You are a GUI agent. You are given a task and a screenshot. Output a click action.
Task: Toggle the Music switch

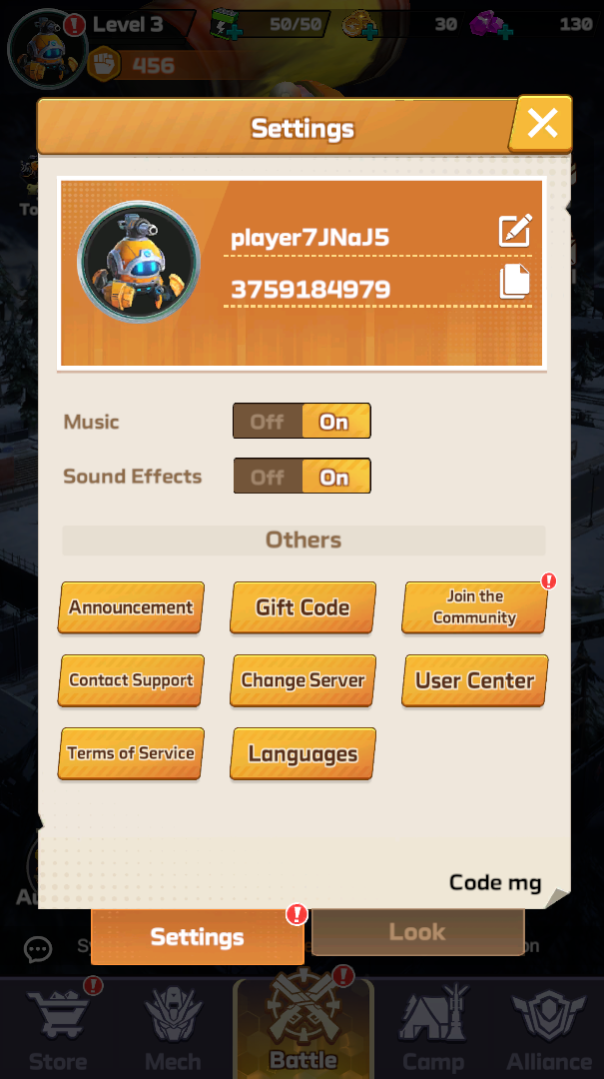pyautogui.click(x=302, y=421)
